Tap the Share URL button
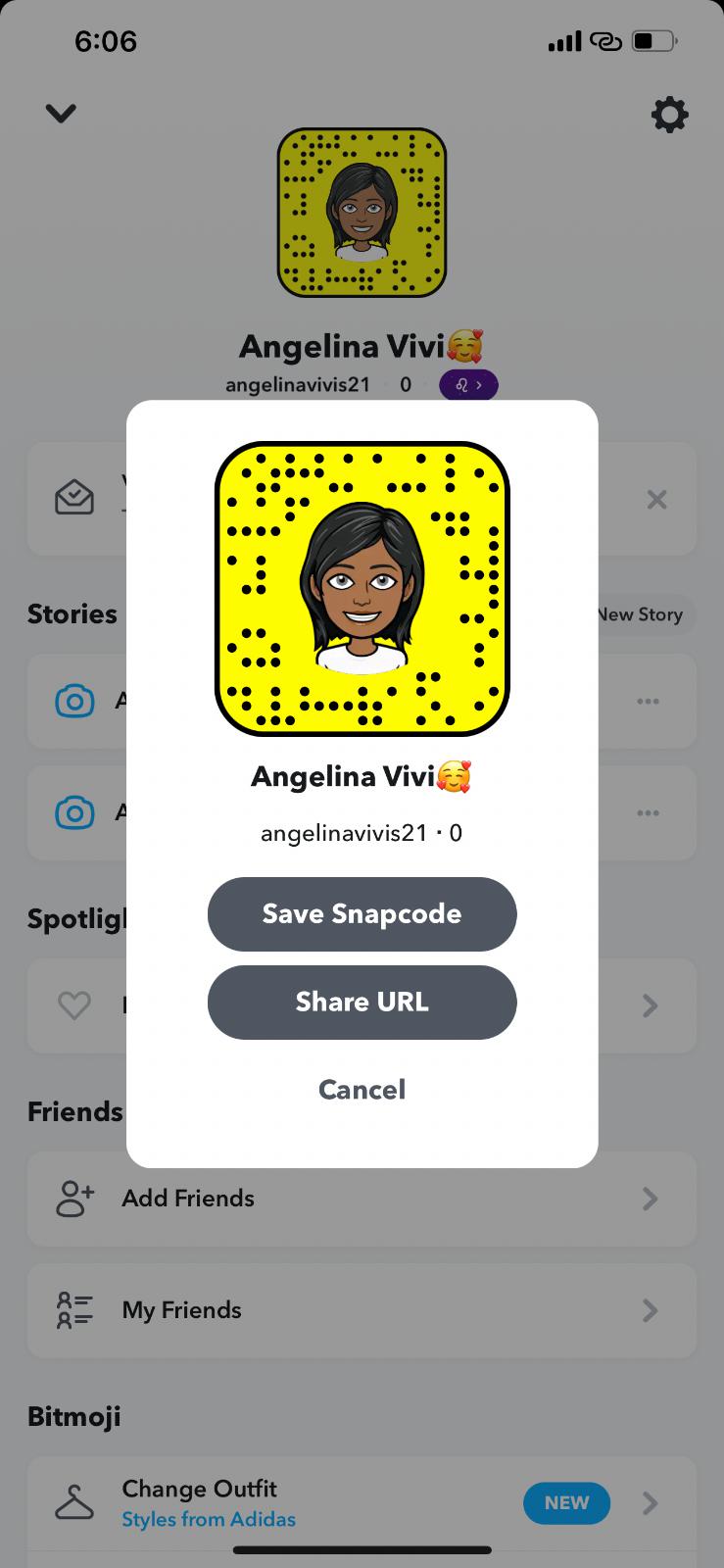 (x=362, y=1002)
